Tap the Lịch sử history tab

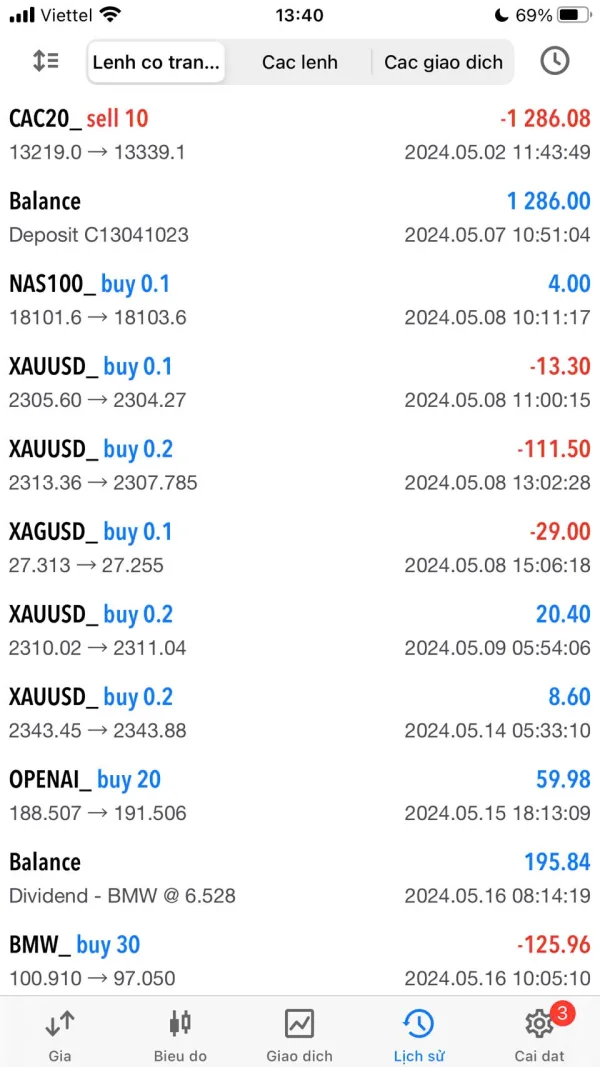[418, 1033]
